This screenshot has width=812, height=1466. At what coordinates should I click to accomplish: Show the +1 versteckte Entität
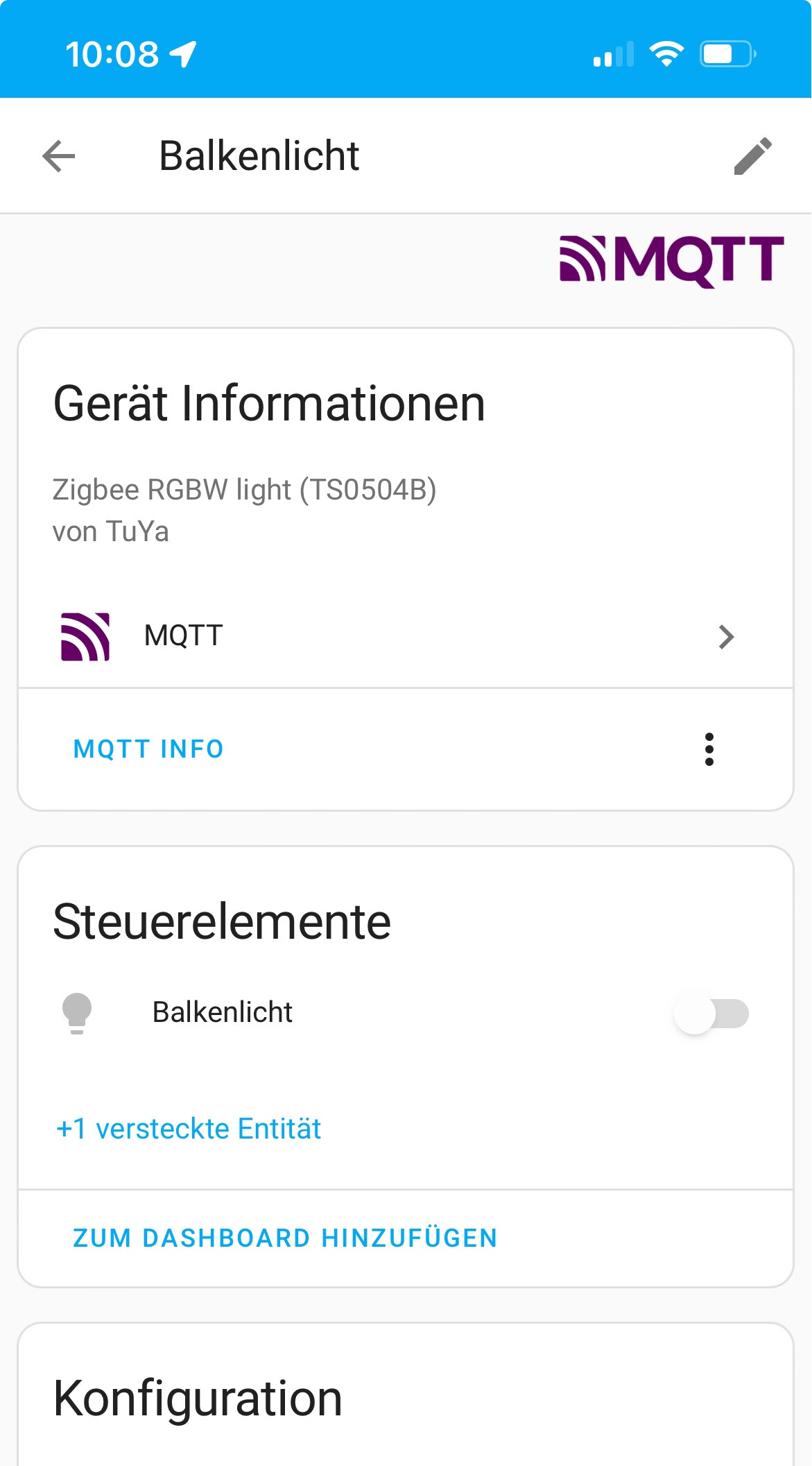click(189, 1130)
